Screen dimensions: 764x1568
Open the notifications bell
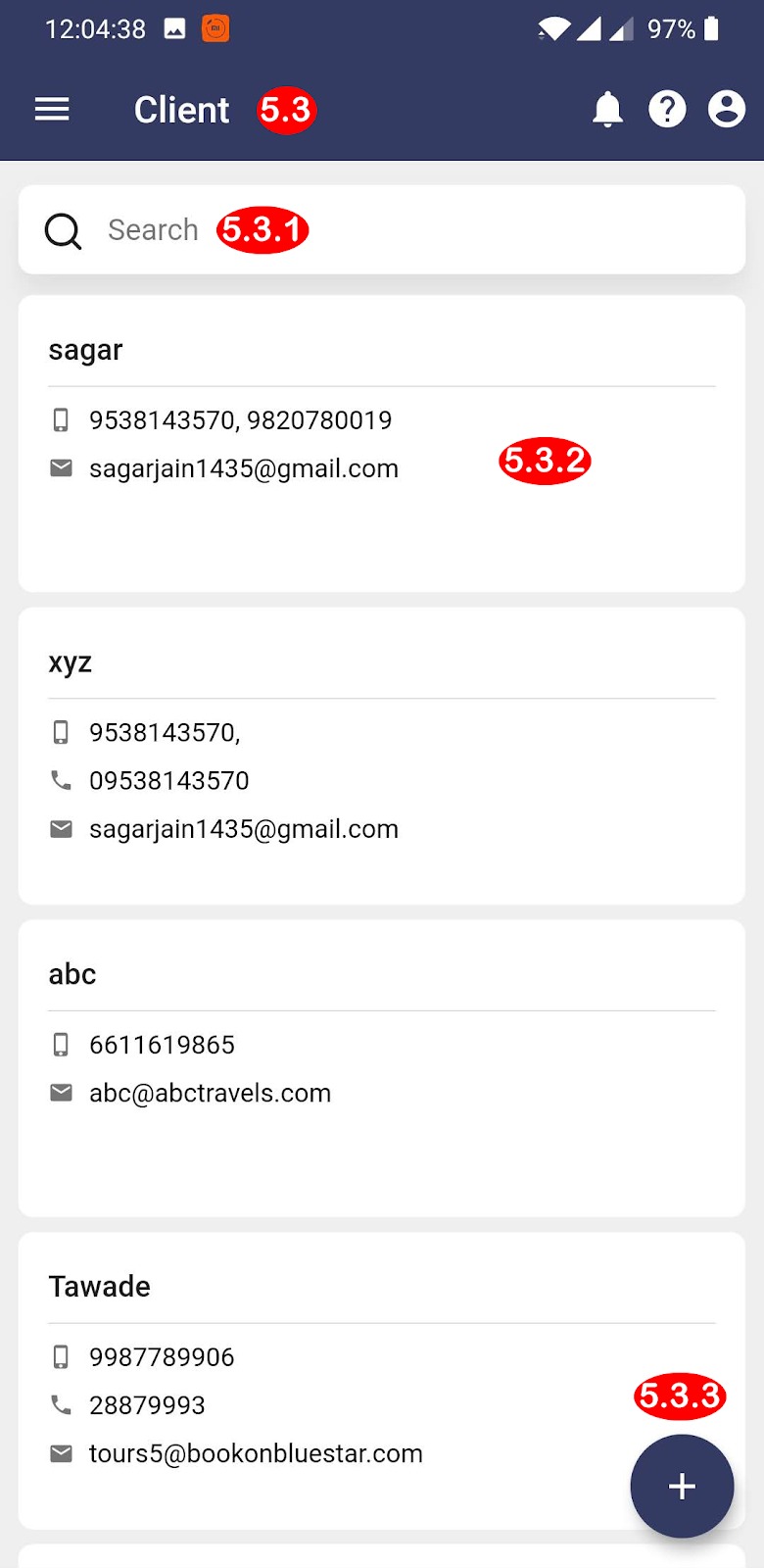tap(607, 109)
